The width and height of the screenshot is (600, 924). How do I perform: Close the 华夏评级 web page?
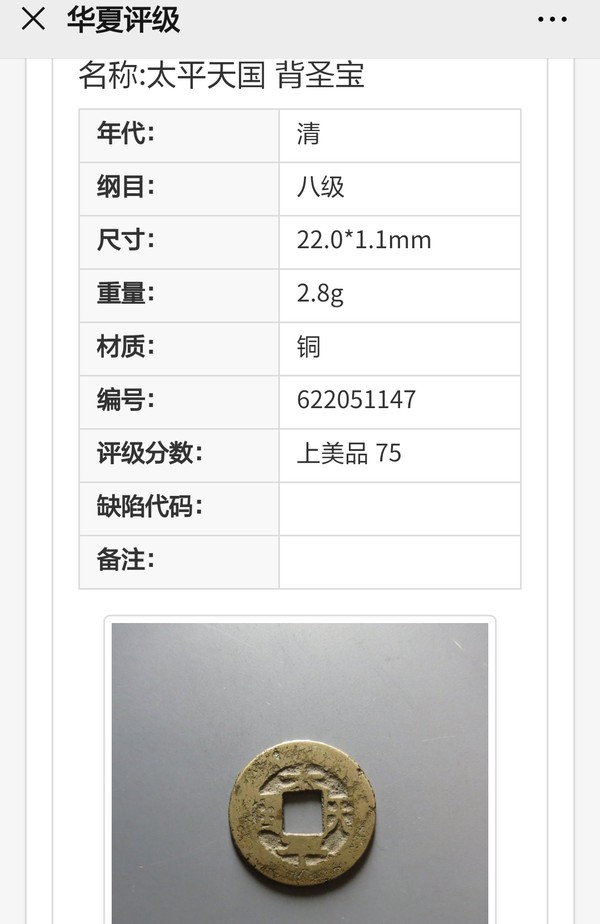(x=33, y=19)
